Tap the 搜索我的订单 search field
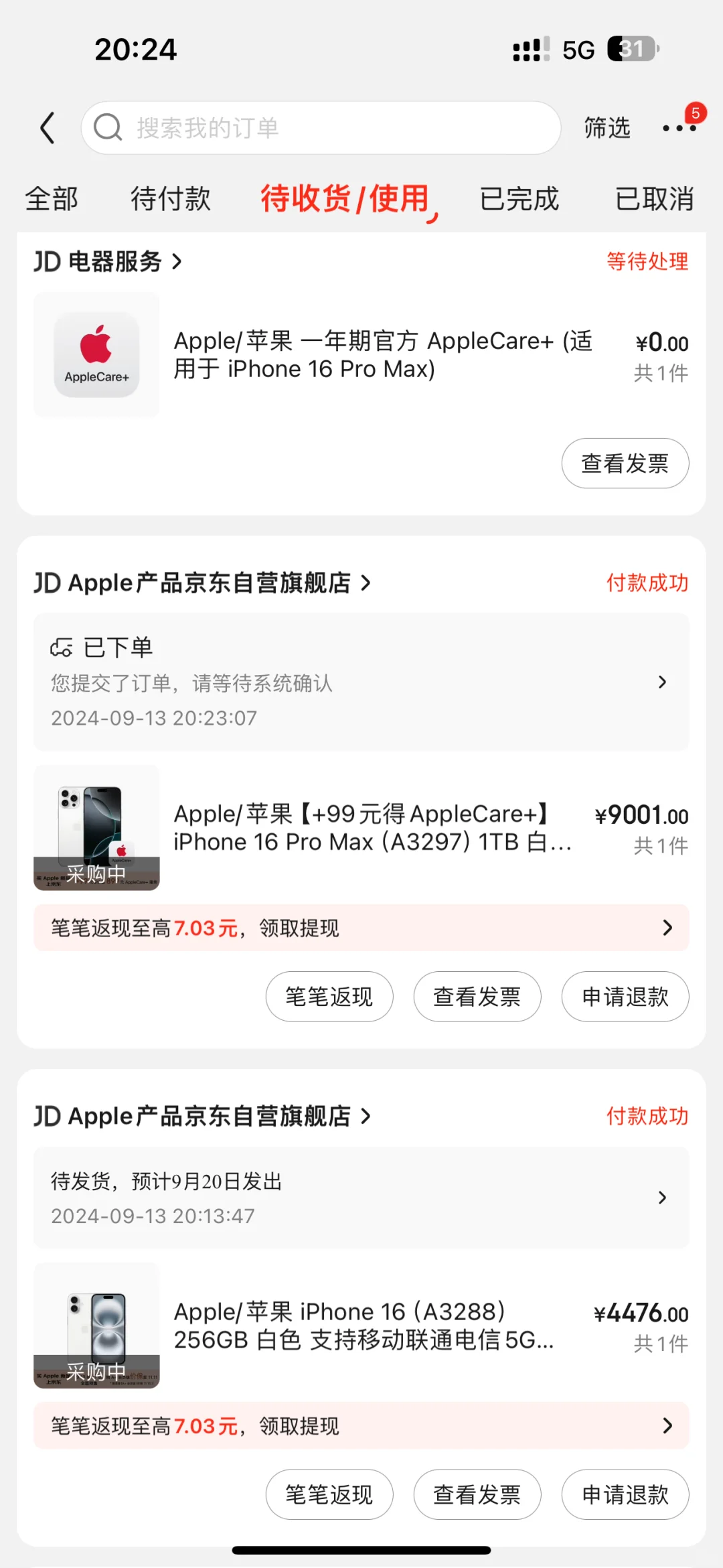The image size is (723, 1568). [x=321, y=128]
